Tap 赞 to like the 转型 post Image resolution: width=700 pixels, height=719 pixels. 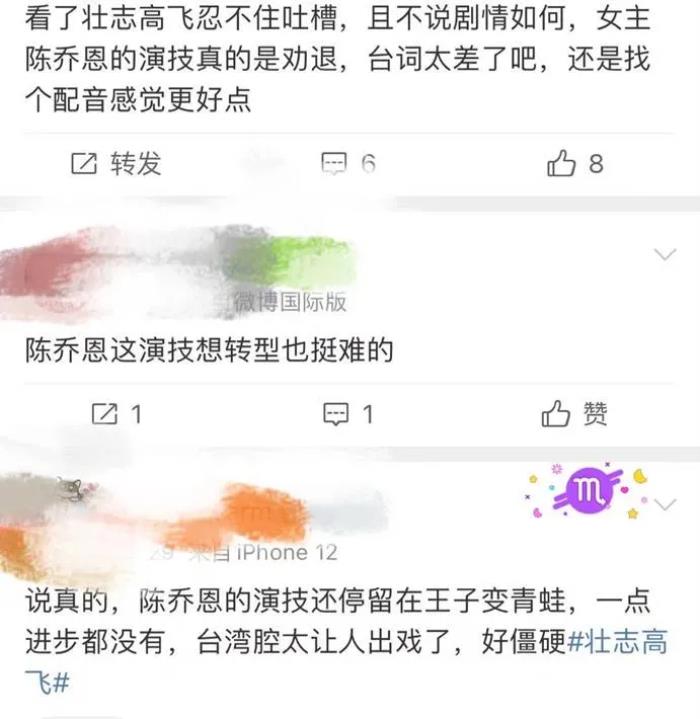[575, 414]
